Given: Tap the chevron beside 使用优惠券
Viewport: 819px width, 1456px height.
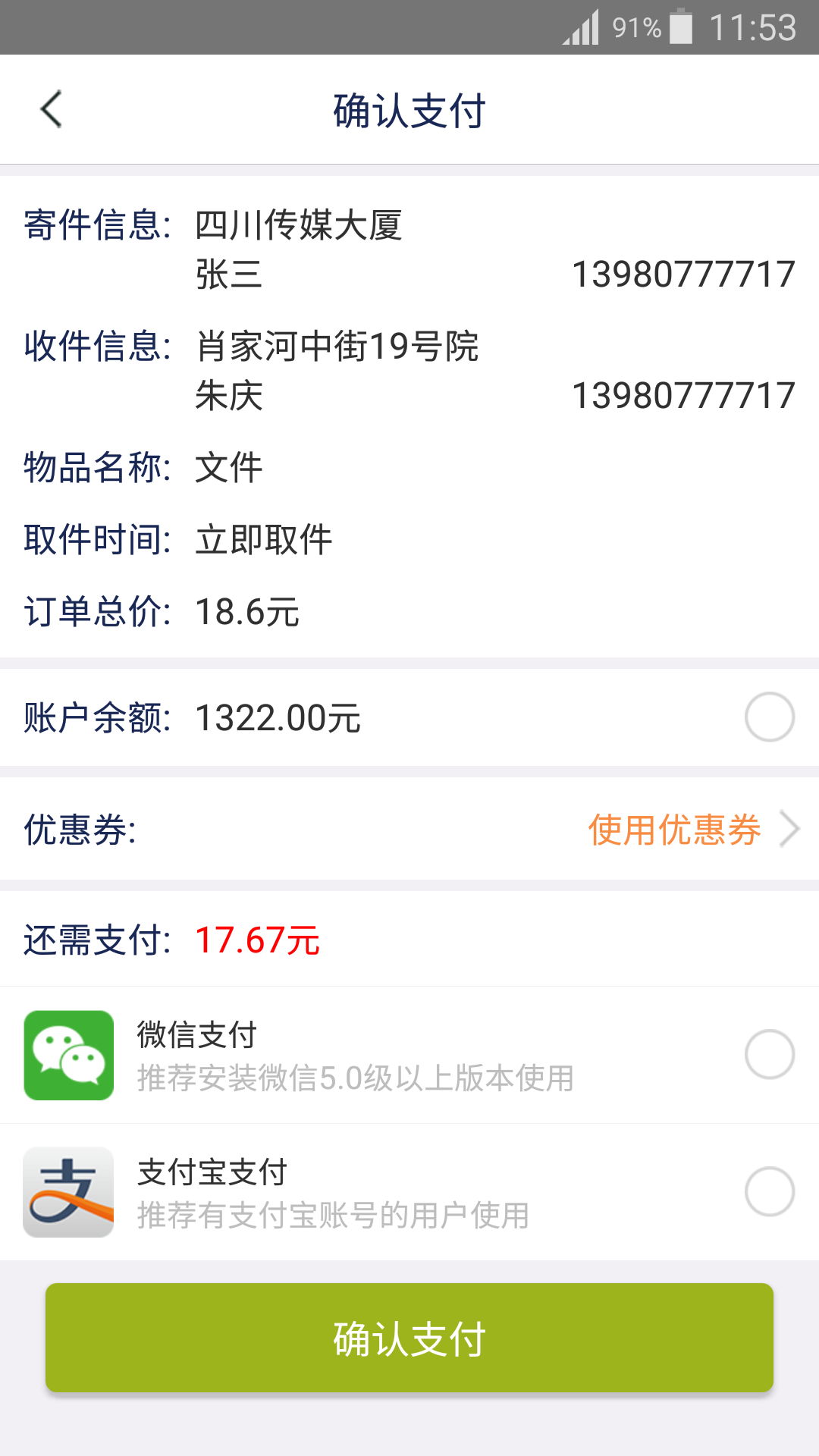Looking at the screenshot, I should pyautogui.click(x=791, y=830).
